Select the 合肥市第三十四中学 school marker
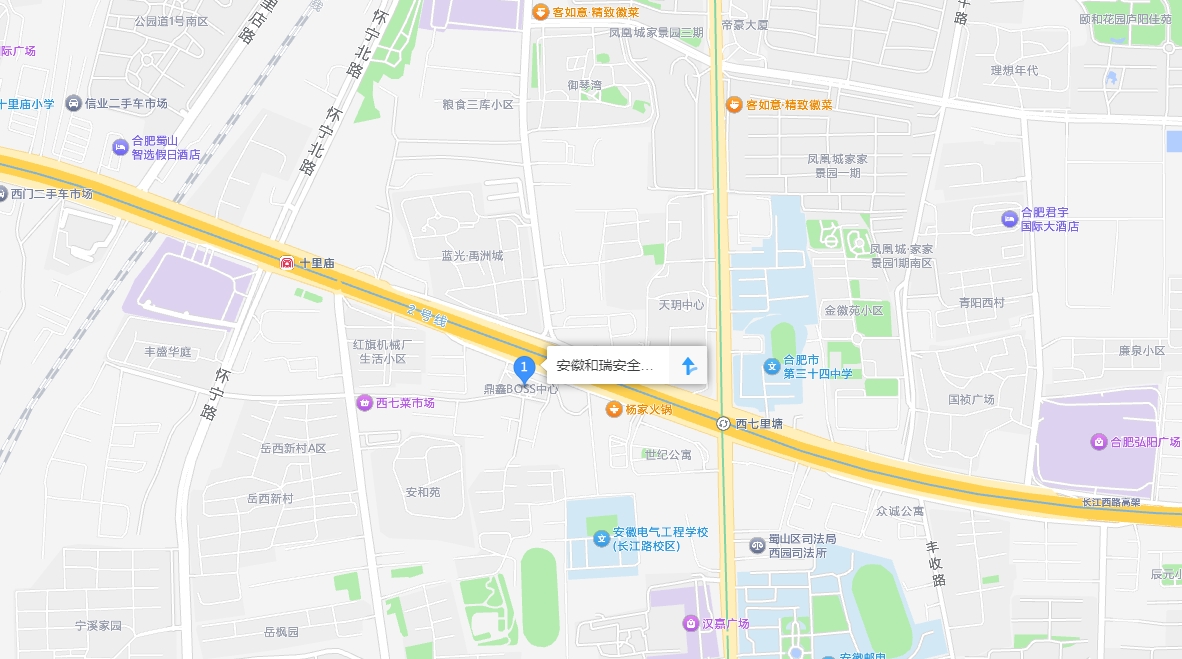 [x=772, y=366]
